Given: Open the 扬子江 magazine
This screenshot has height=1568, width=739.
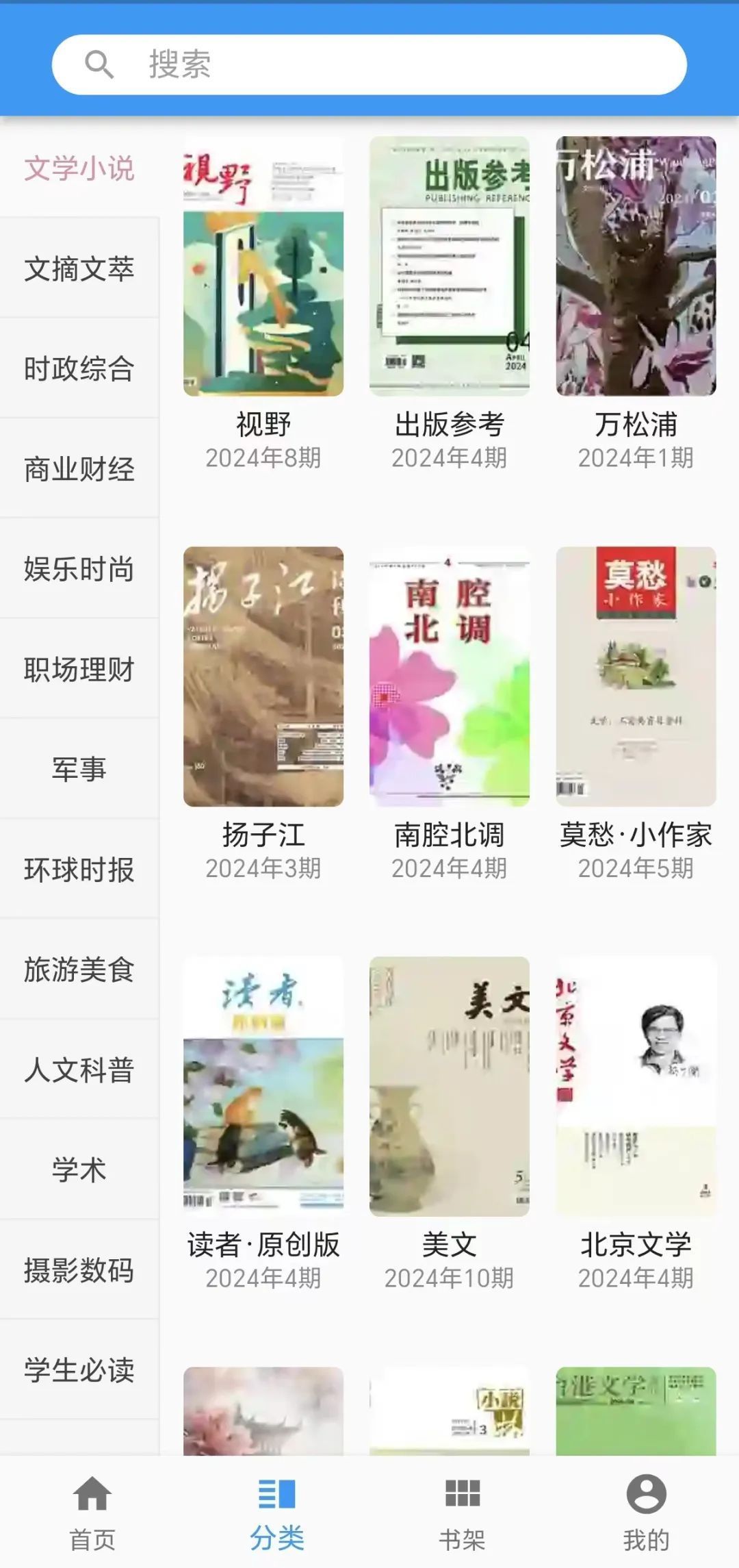Looking at the screenshot, I should (x=263, y=676).
